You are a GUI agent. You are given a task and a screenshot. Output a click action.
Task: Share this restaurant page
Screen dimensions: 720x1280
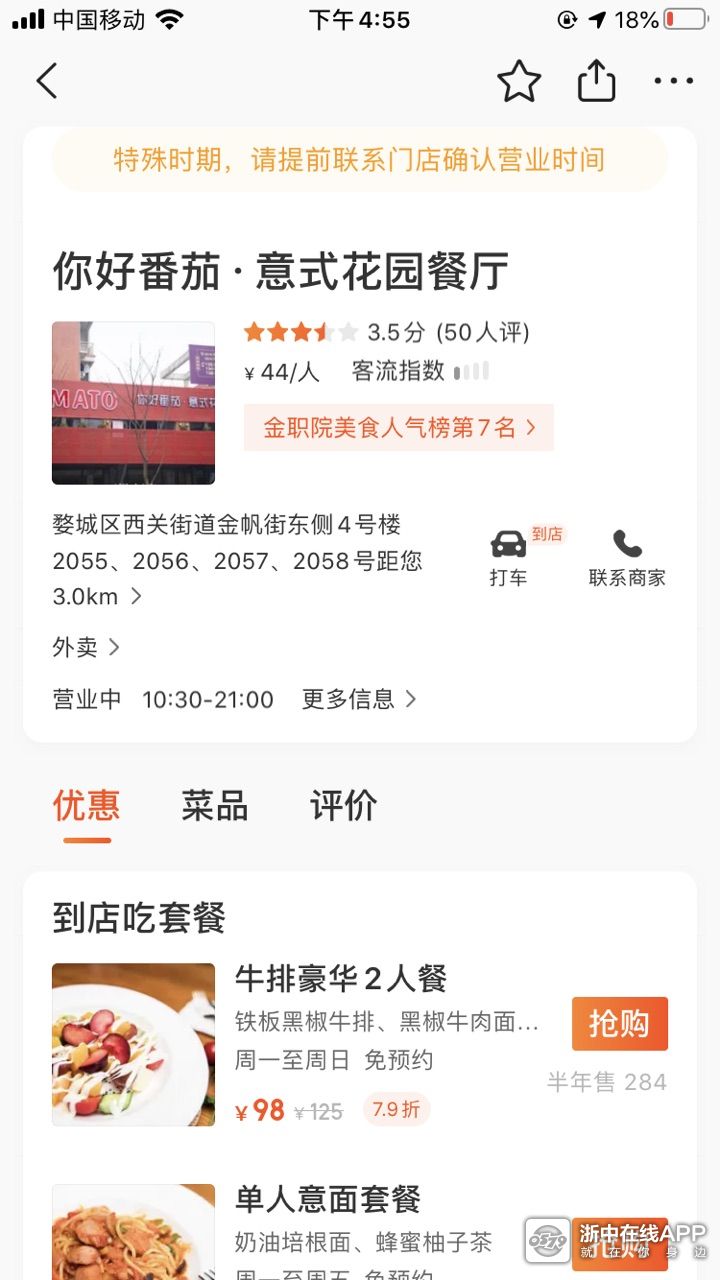click(596, 81)
